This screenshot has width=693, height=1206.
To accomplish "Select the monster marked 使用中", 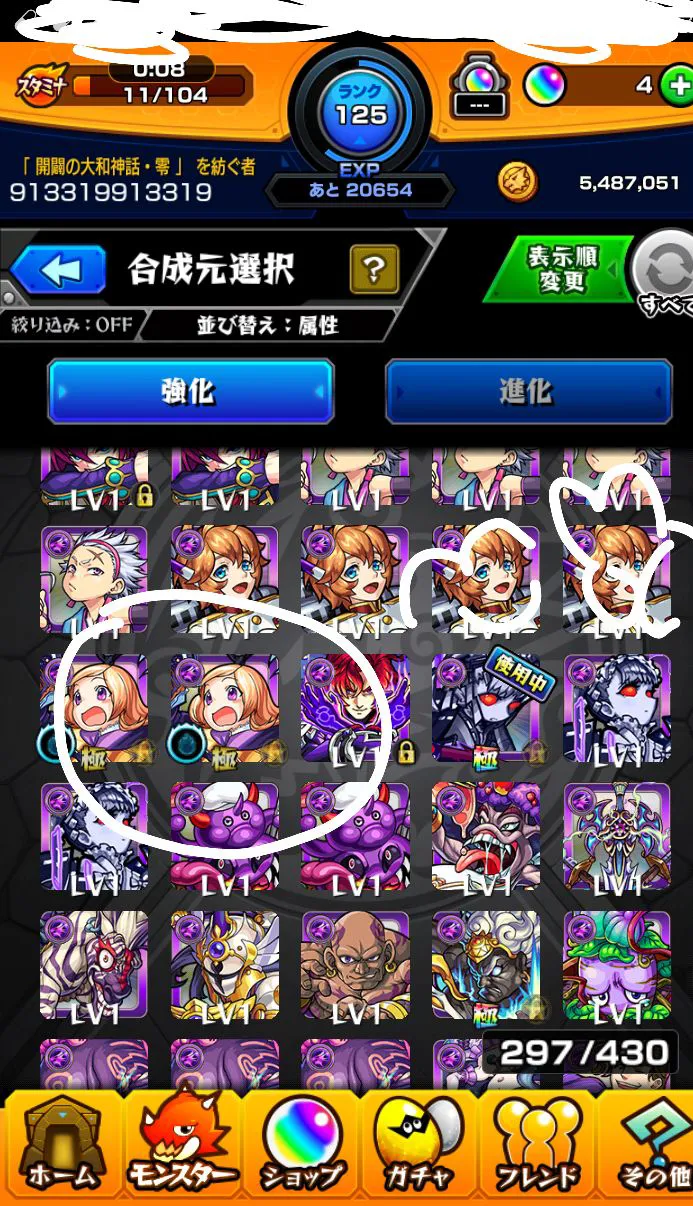I will 485,708.
